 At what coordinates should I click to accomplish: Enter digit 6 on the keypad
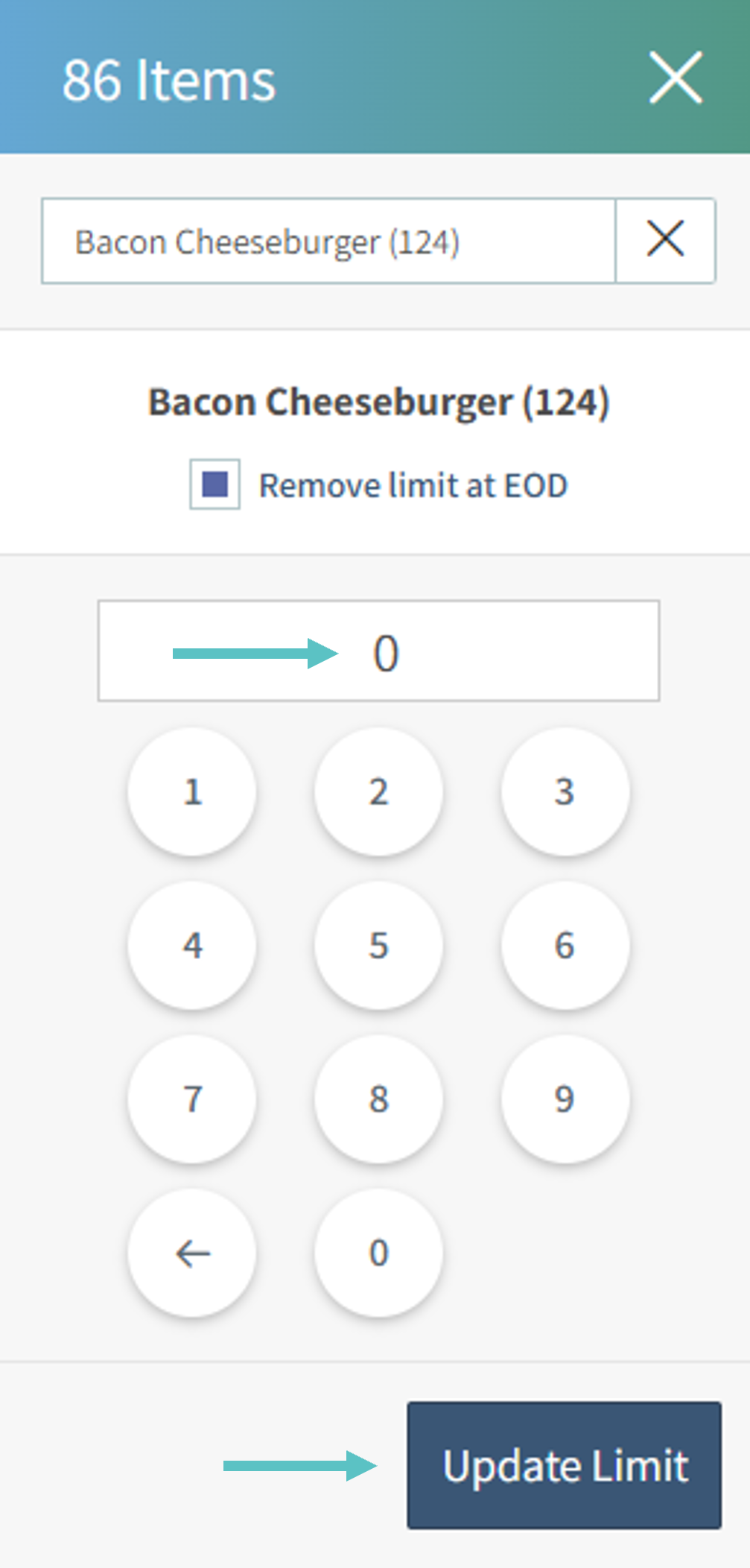point(565,945)
